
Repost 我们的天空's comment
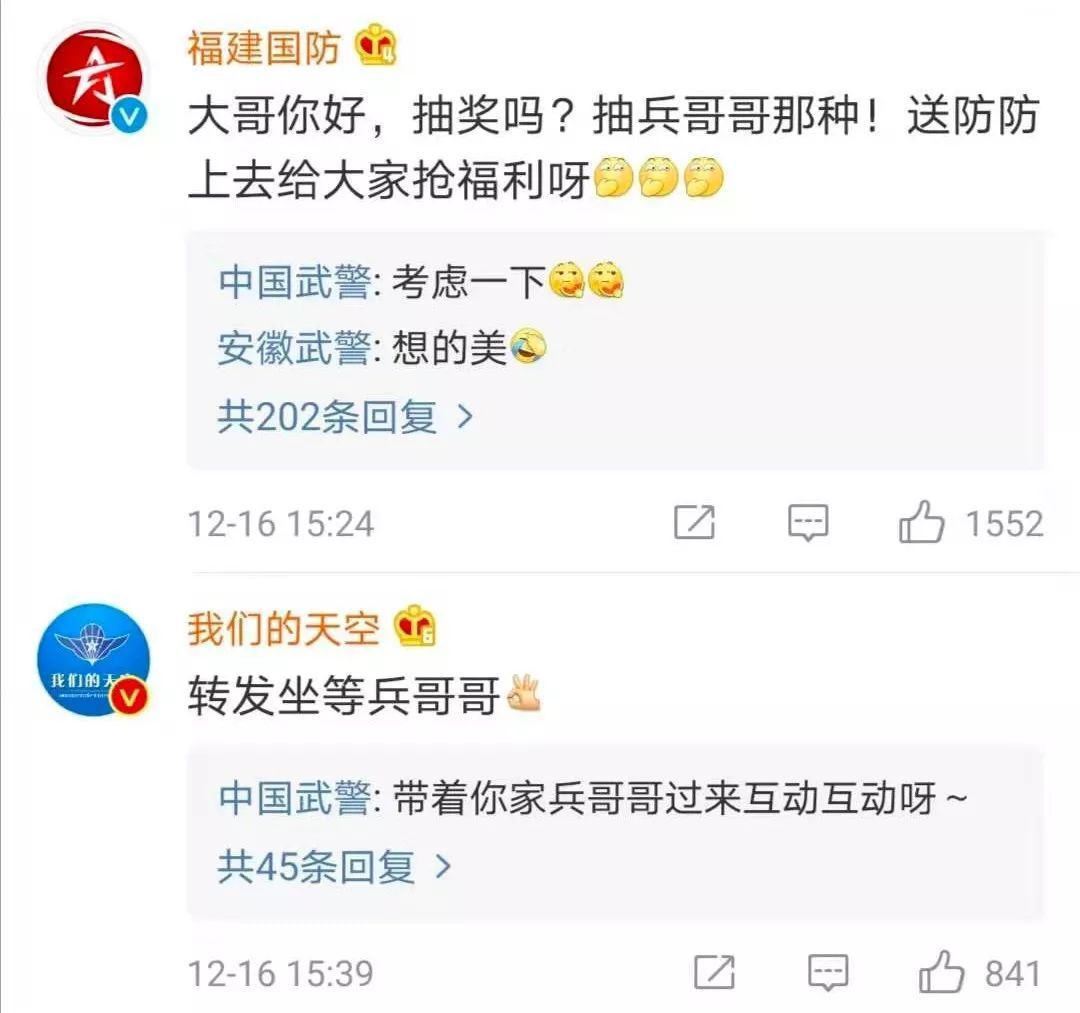pos(714,972)
